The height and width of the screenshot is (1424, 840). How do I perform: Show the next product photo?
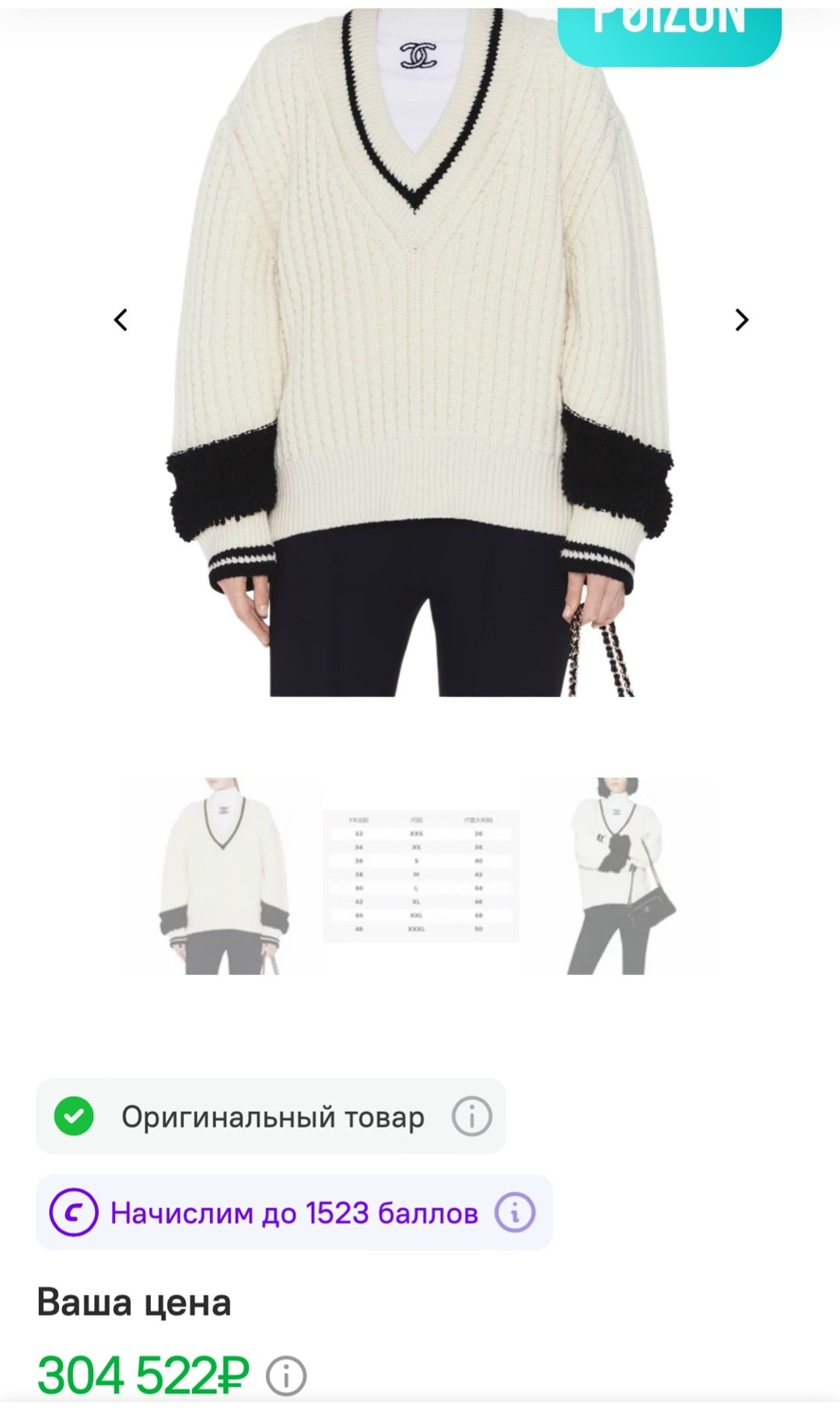(x=741, y=320)
